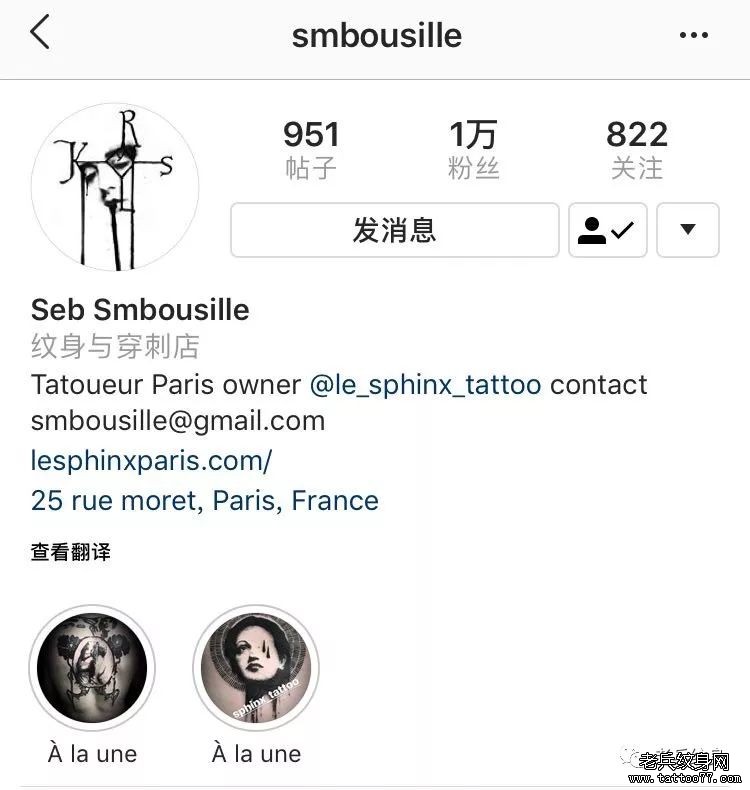The width and height of the screenshot is (750, 790).
Task: Tap 查看翻译 to translate the bio
Action: point(70,552)
